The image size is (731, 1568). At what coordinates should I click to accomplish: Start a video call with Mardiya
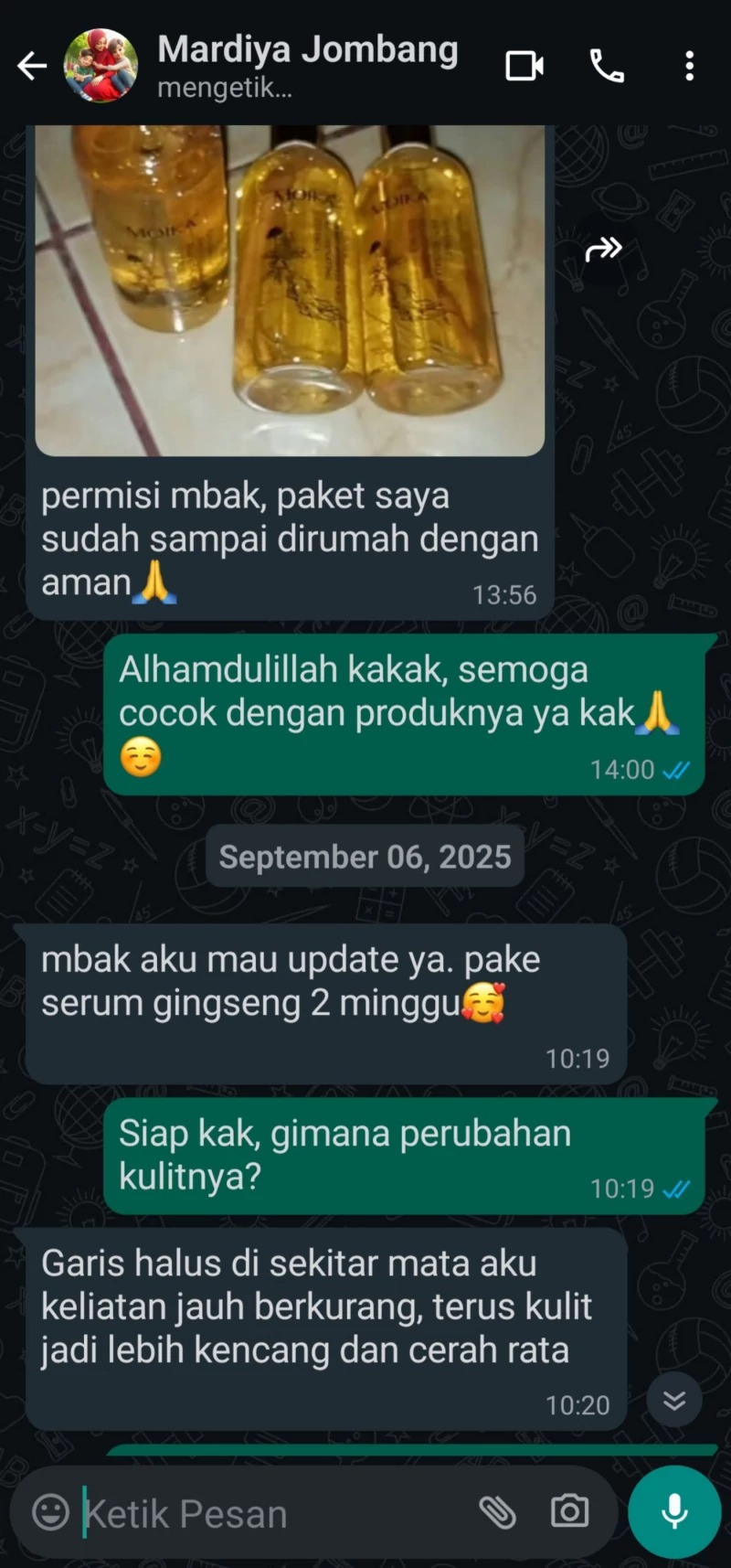click(x=524, y=66)
